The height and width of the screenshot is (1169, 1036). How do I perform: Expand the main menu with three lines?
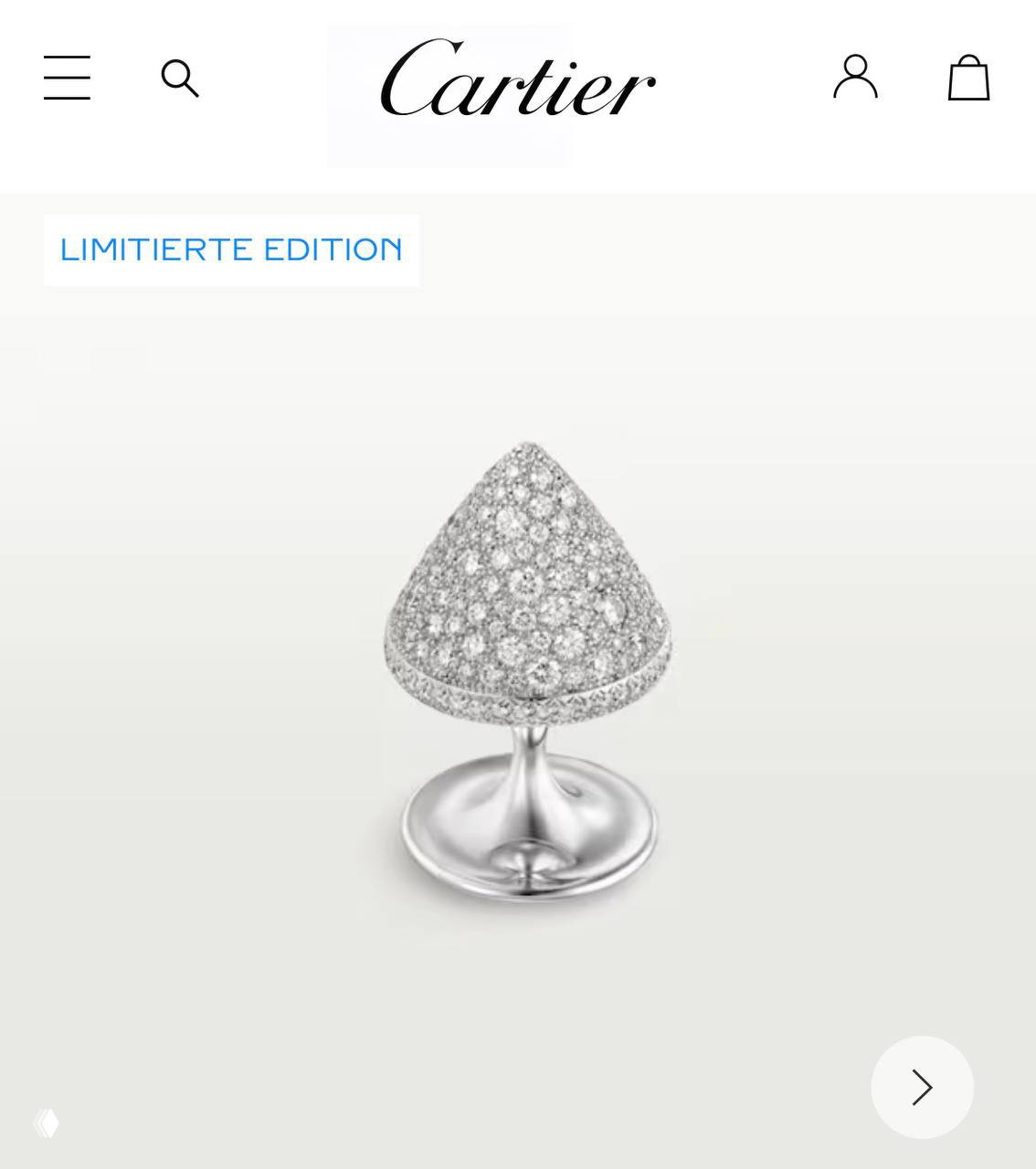pyautogui.click(x=66, y=79)
